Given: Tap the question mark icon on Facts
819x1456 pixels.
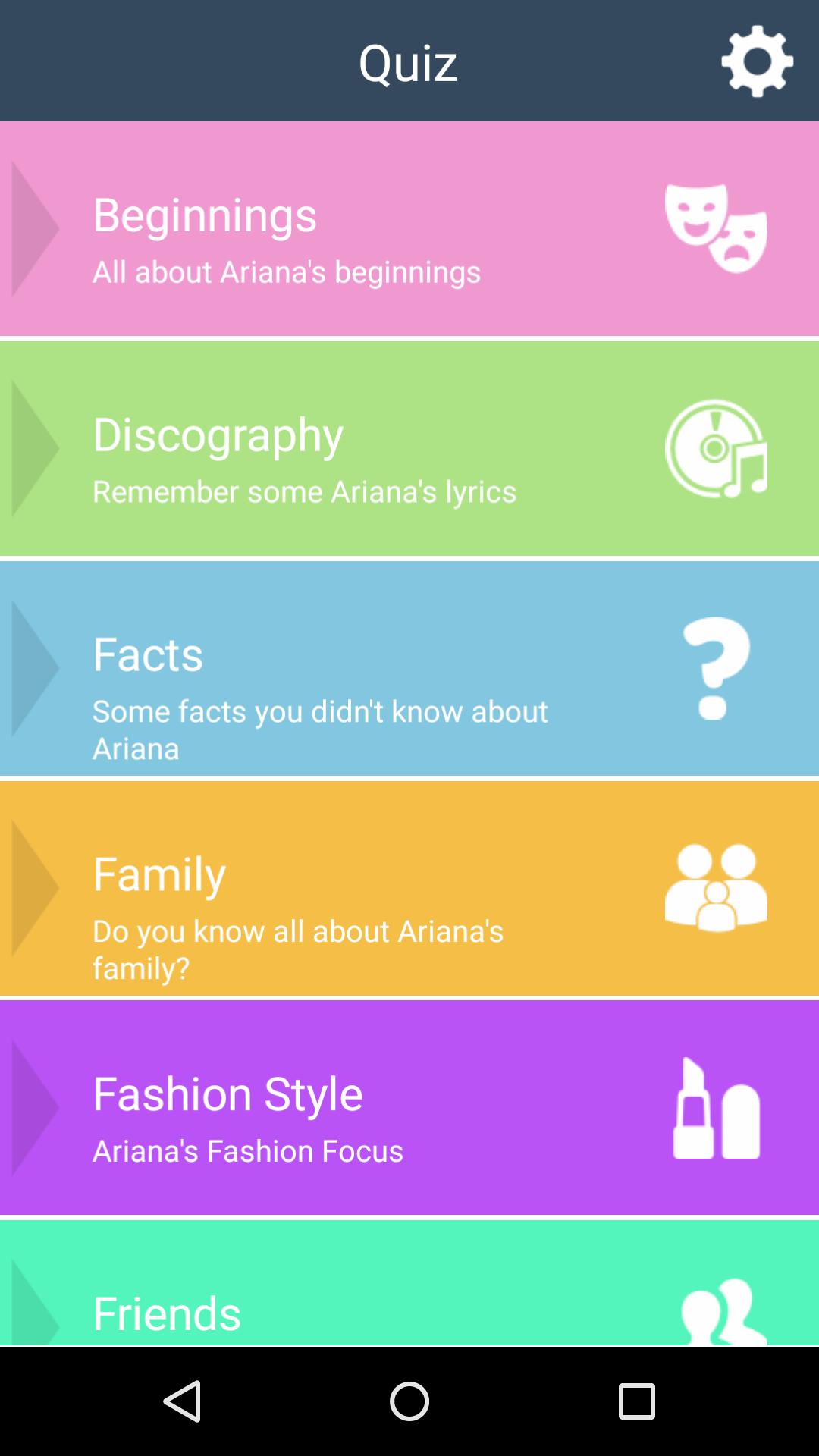Looking at the screenshot, I should [x=713, y=667].
